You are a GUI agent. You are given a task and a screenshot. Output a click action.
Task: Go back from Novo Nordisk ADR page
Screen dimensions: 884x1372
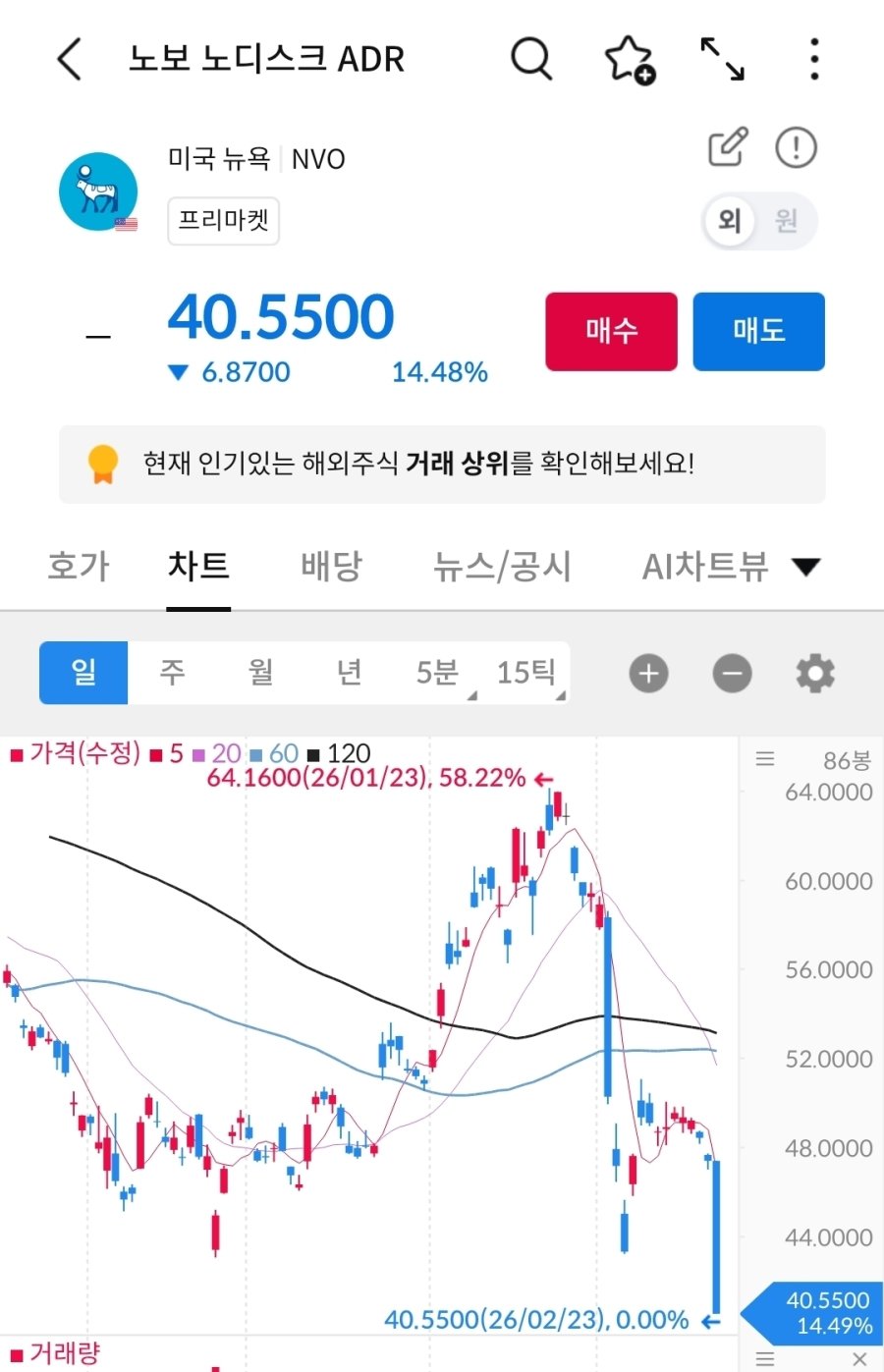tap(69, 59)
